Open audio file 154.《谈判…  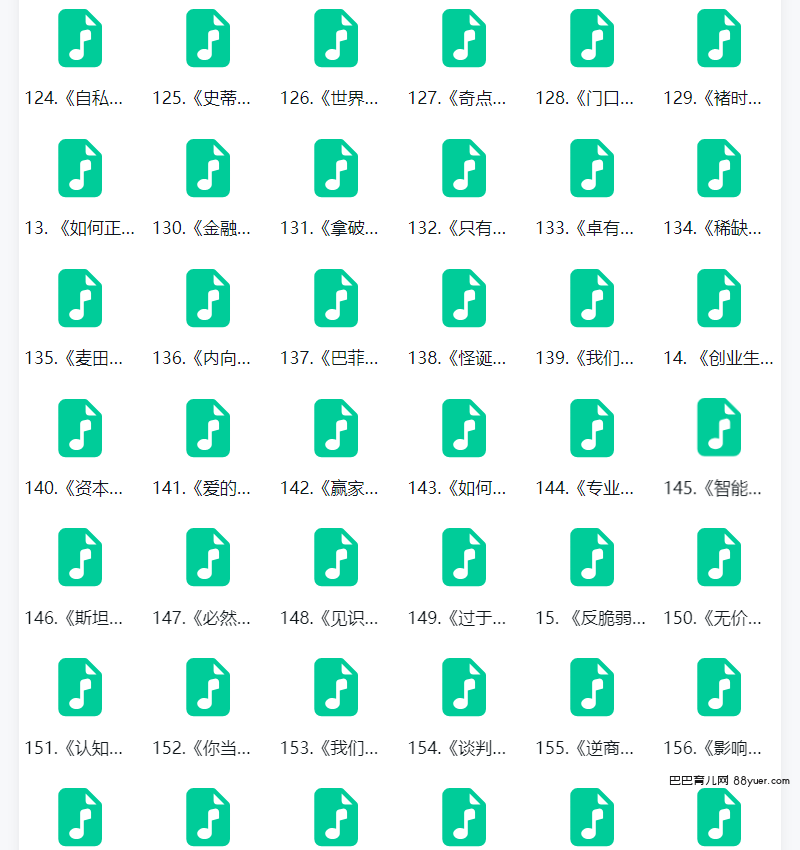point(464,687)
